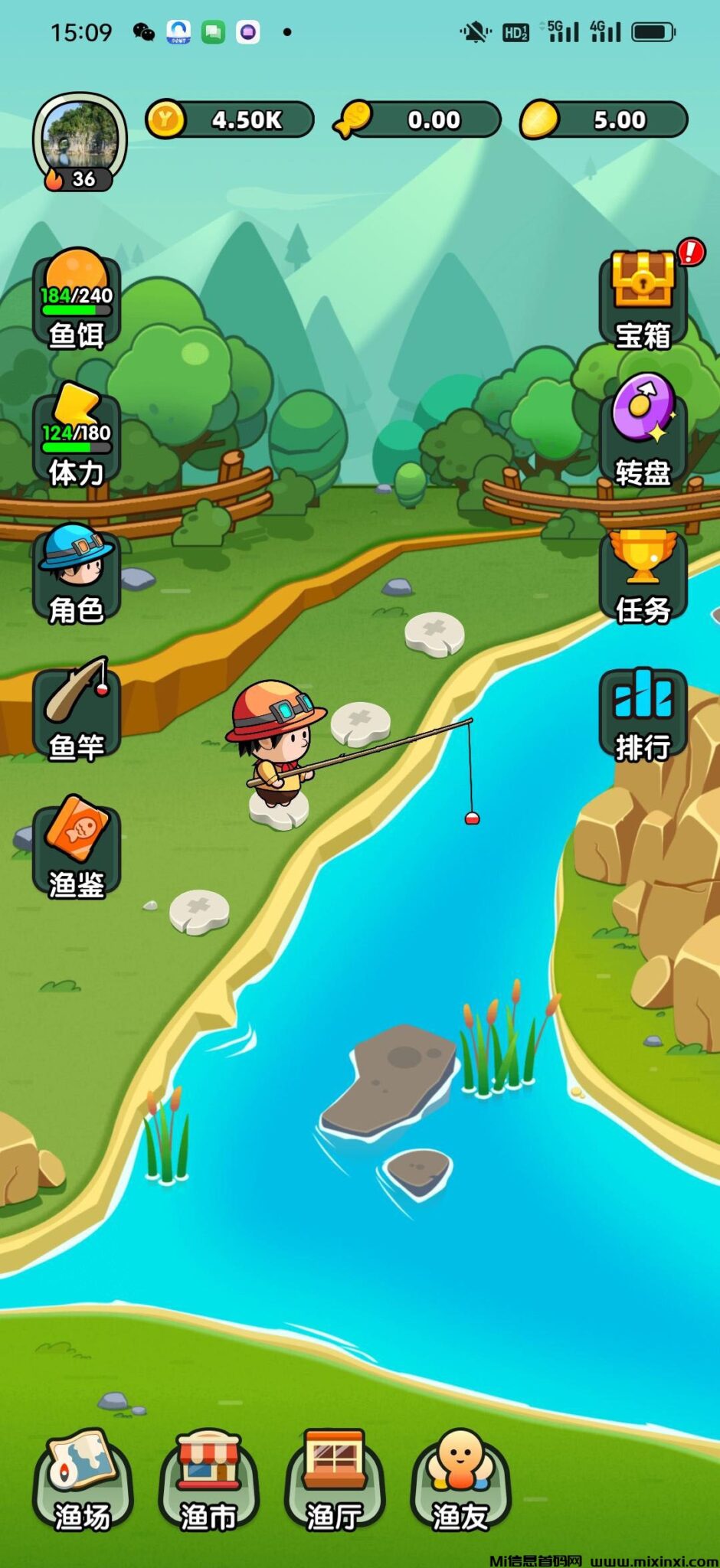
Task: Open the 鱼竿 fishing rod menu
Action: pyautogui.click(x=76, y=712)
